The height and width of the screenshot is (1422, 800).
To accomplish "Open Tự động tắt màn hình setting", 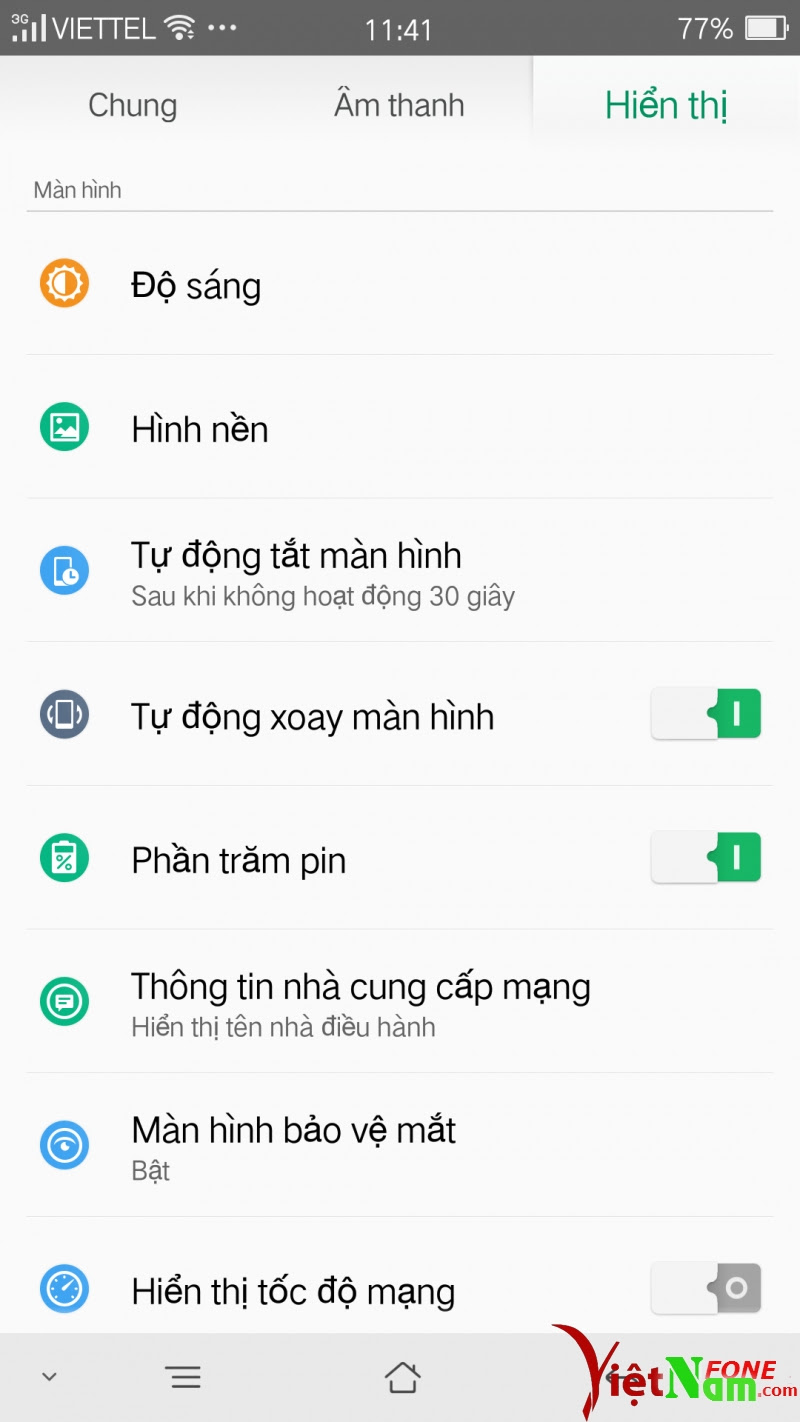I will pyautogui.click(x=400, y=571).
